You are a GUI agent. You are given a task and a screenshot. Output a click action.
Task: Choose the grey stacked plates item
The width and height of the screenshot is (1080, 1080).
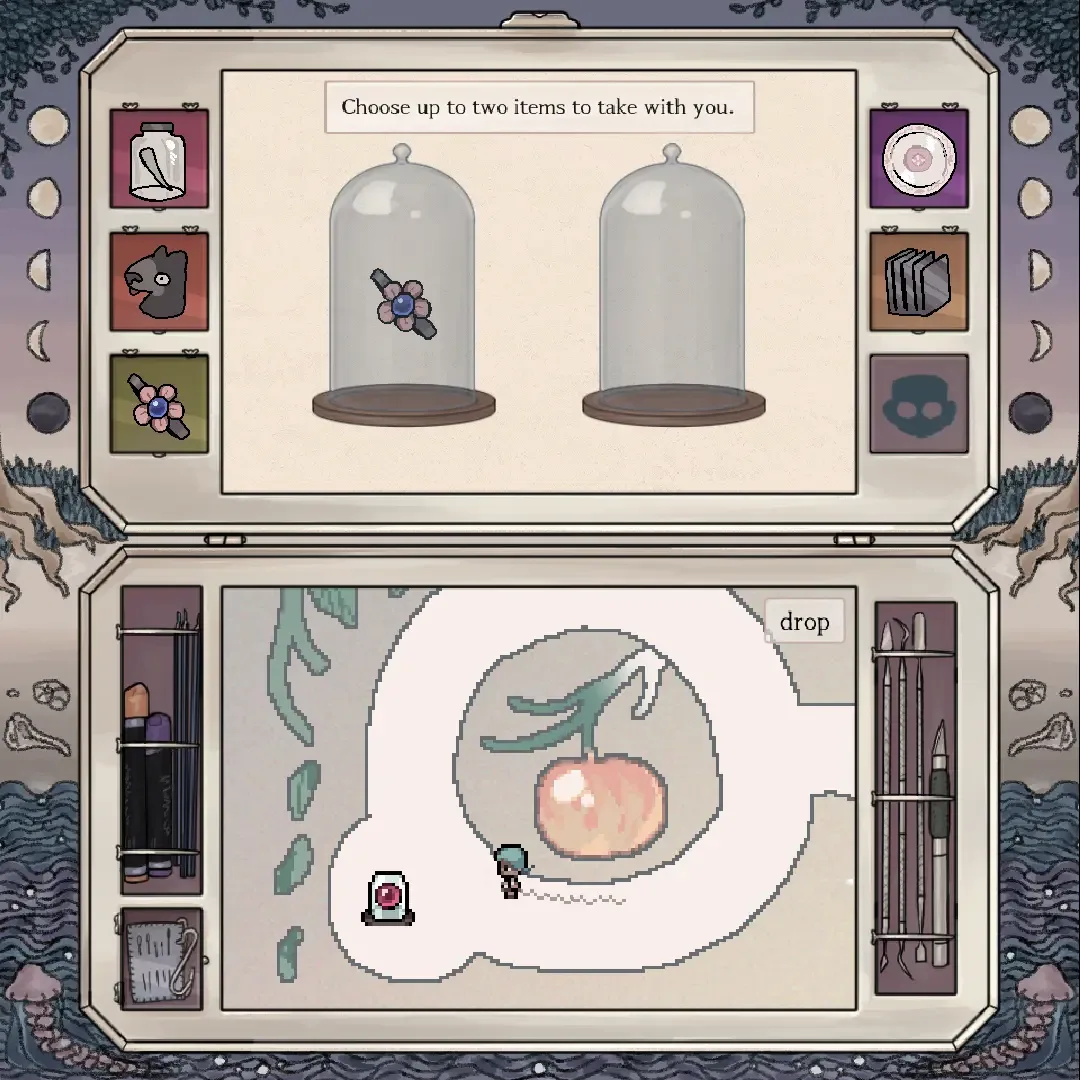918,281
